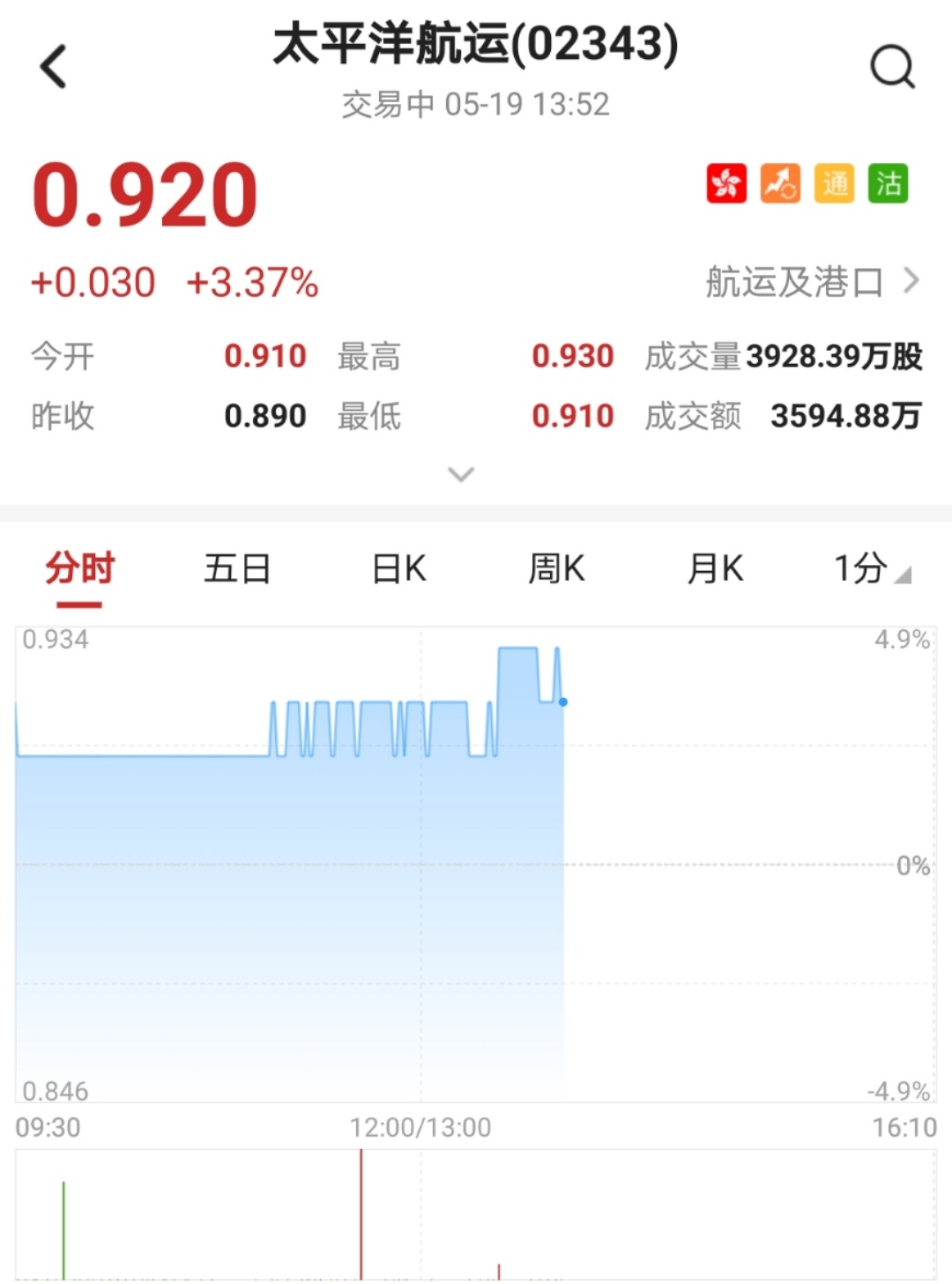
Task: Expand more quote details with the down chevron
Action: tap(461, 475)
